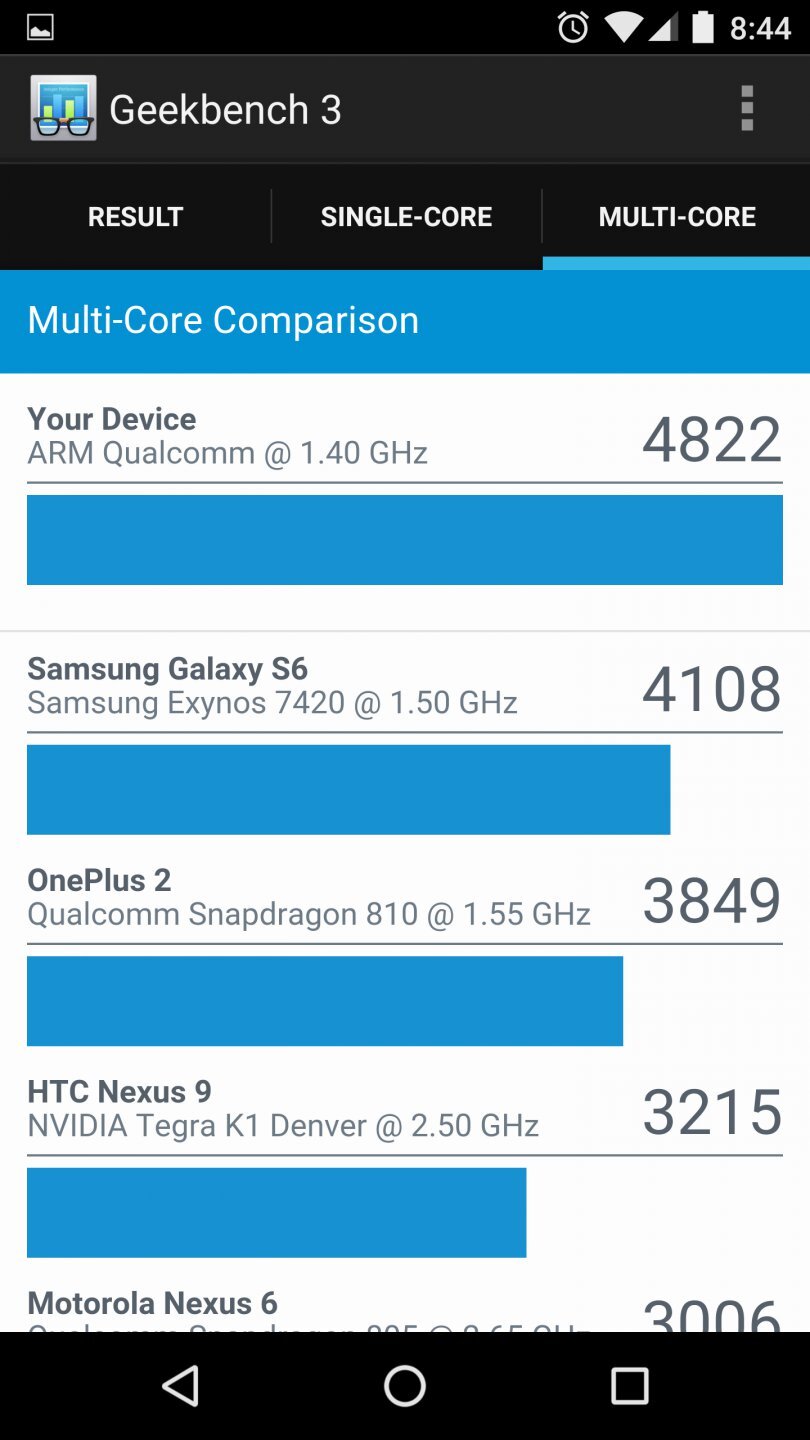Tap the system back button

click(x=181, y=1386)
